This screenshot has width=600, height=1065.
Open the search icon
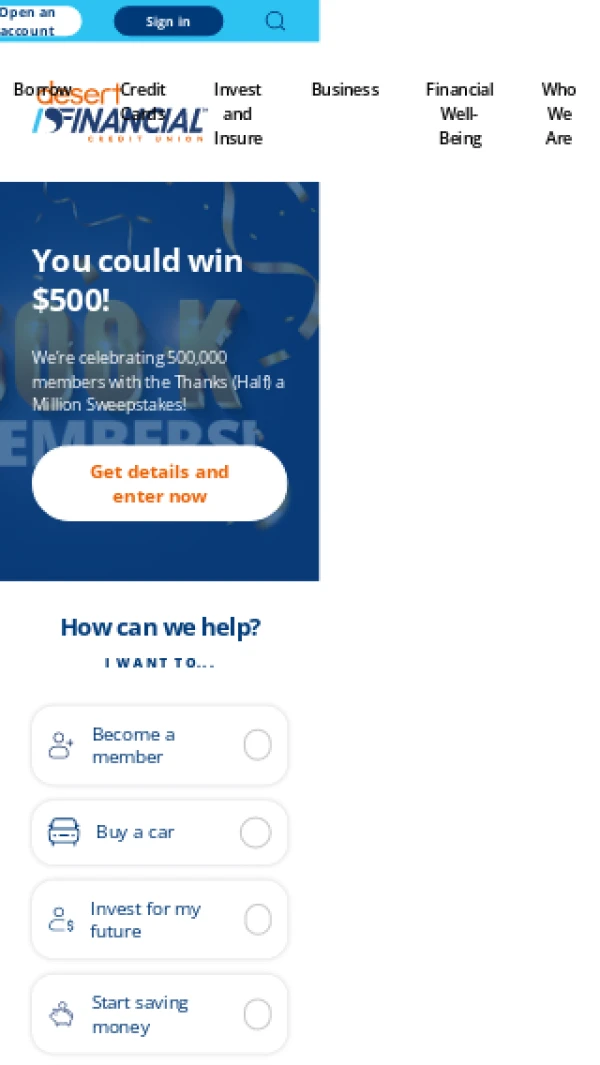point(275,21)
